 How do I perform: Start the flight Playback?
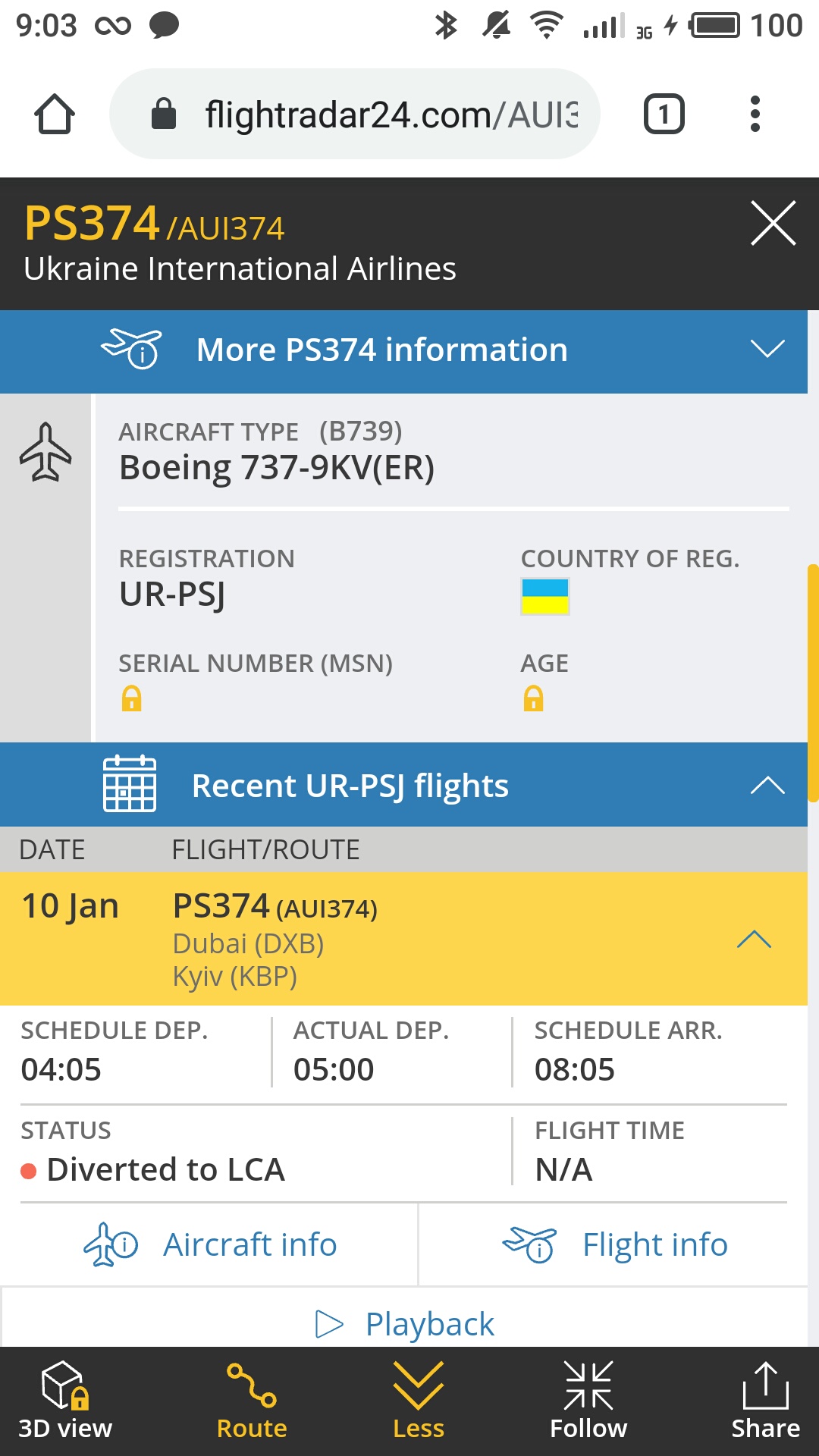click(x=405, y=1324)
